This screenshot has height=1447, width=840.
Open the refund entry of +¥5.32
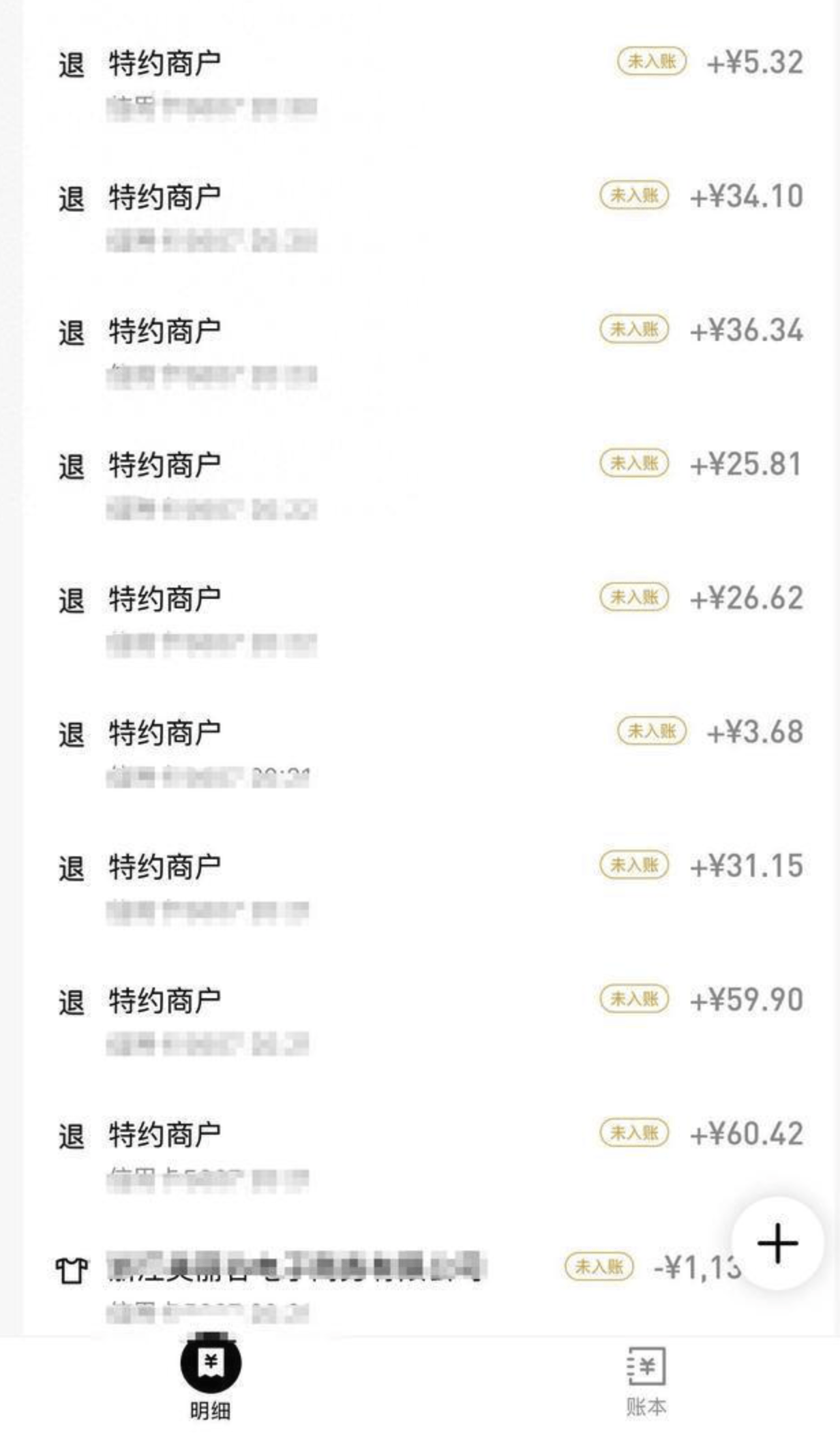[x=431, y=85]
